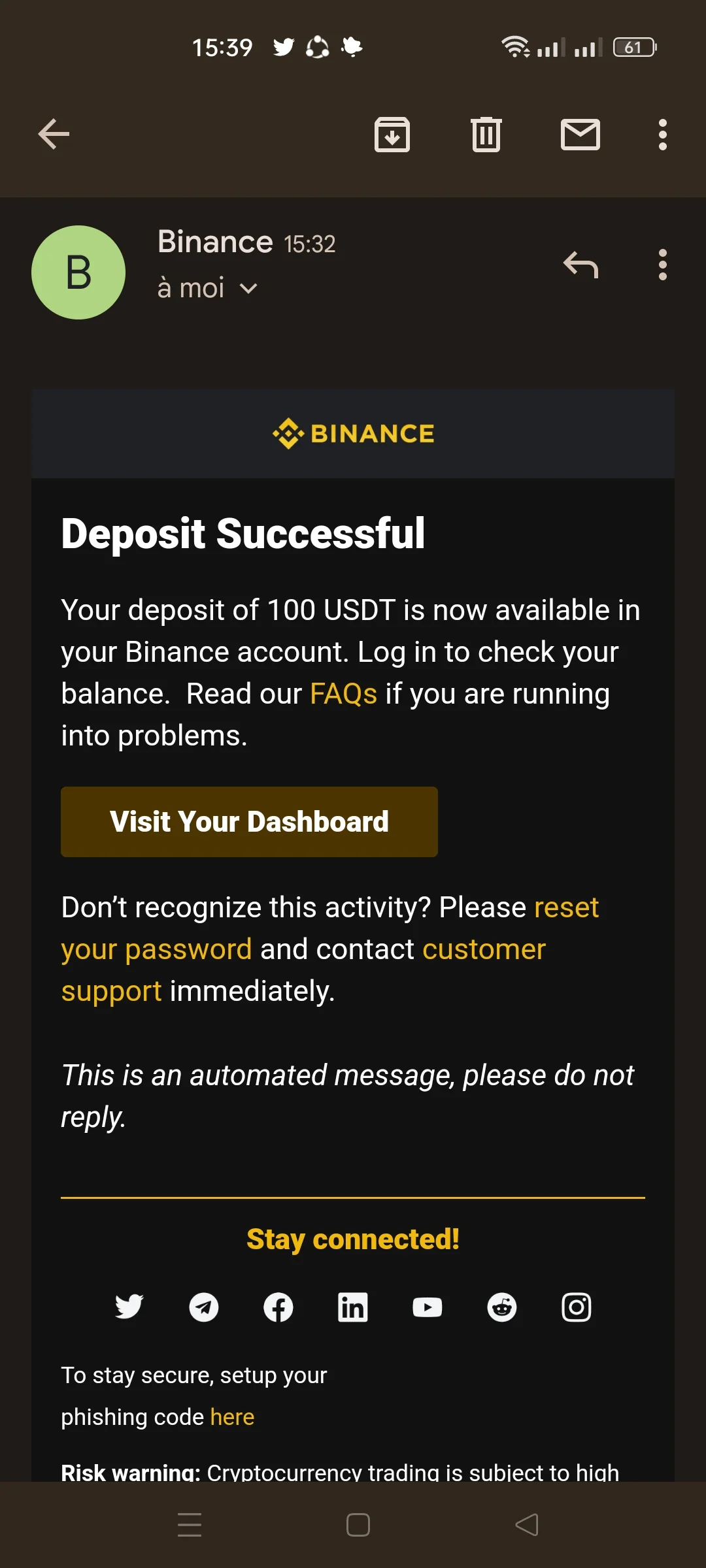Open message options beside the reply arrow

[x=663, y=265]
